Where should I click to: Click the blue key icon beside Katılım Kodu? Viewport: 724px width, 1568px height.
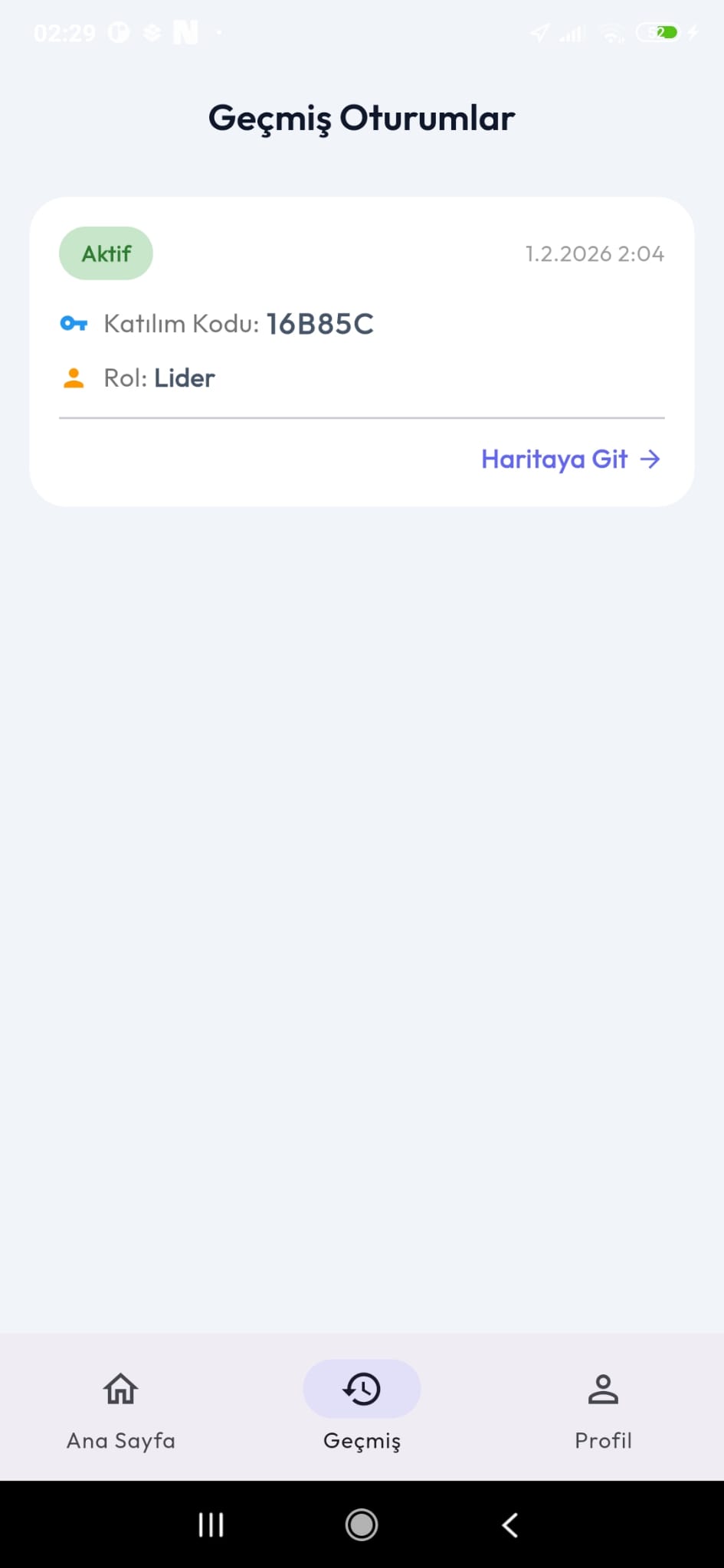[74, 324]
